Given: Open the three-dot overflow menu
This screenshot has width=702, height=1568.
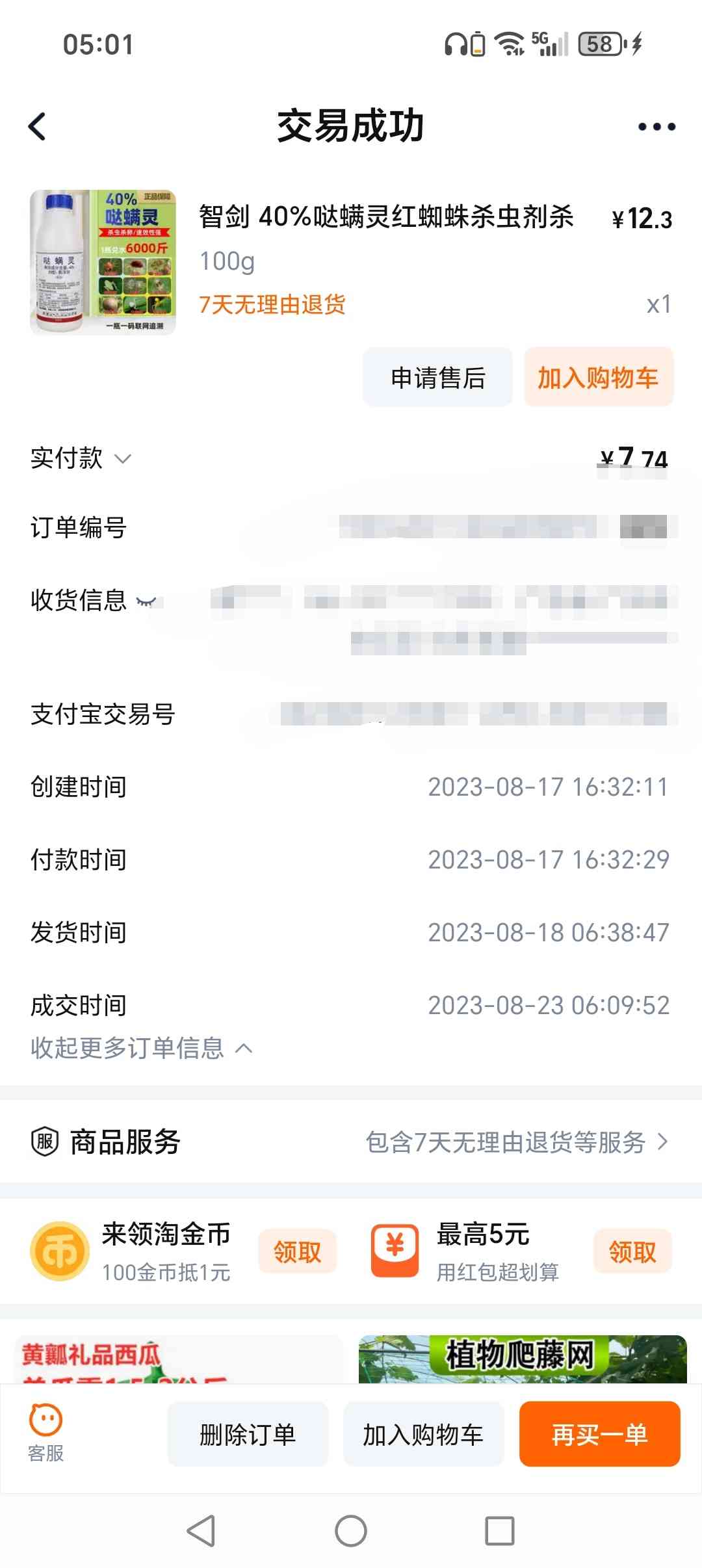Looking at the screenshot, I should point(656,127).
